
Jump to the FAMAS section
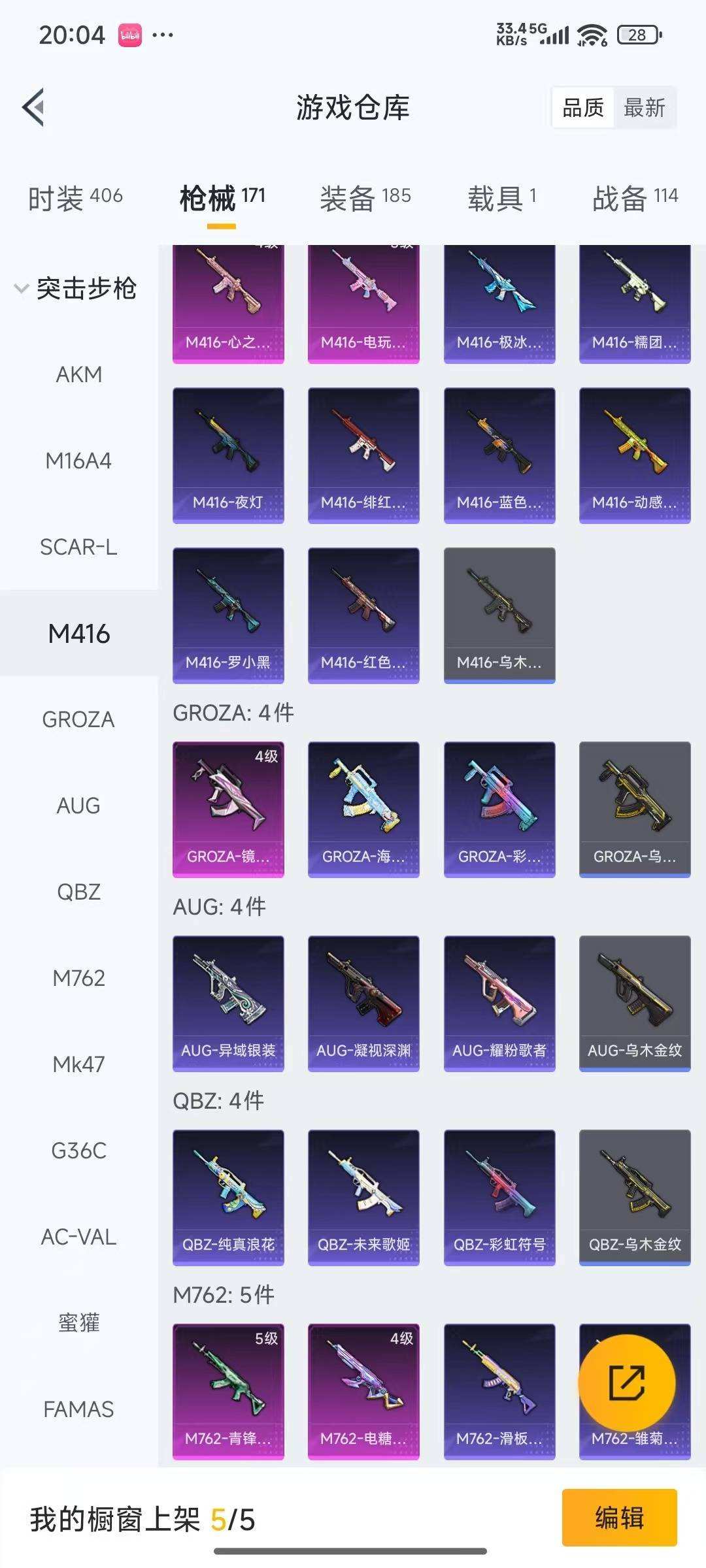[78, 1409]
